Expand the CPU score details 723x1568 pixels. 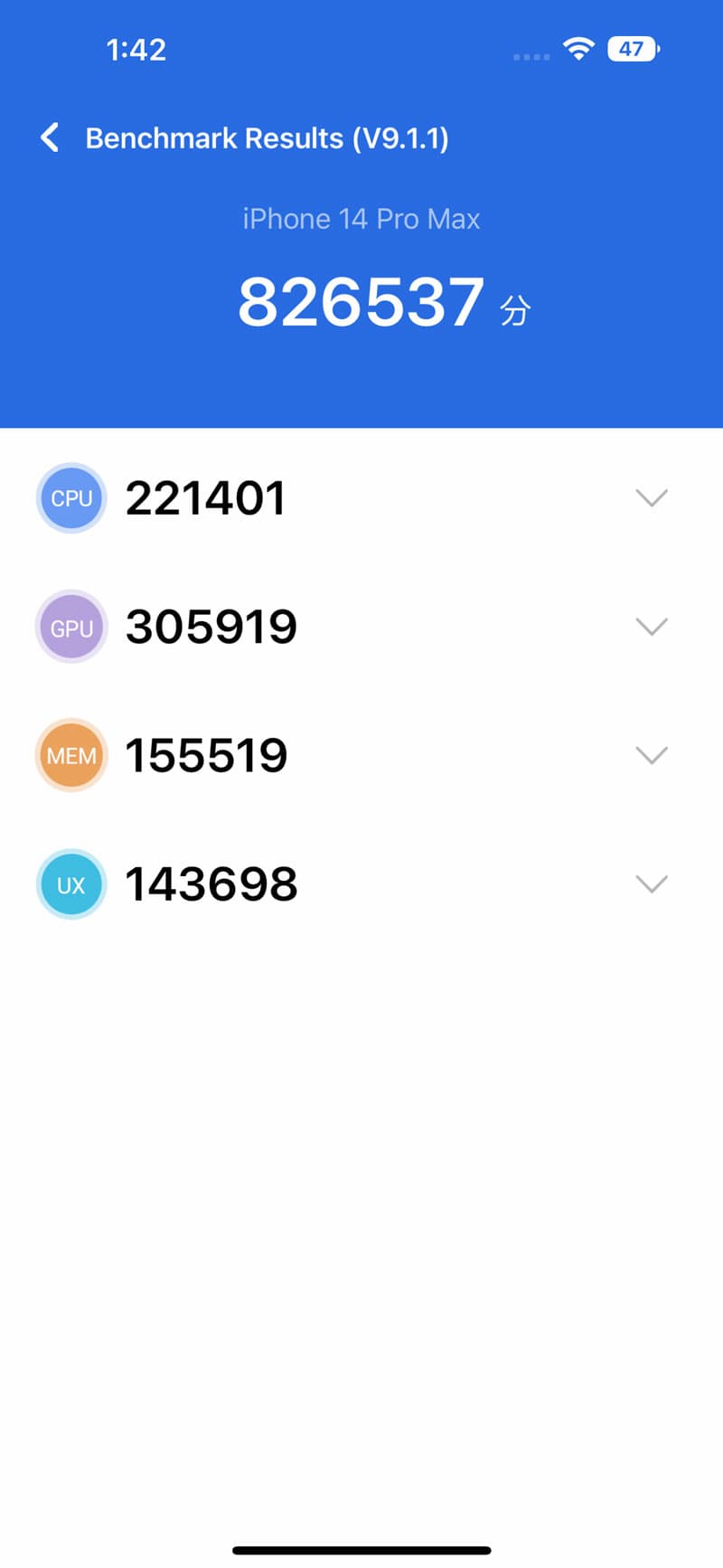(651, 498)
